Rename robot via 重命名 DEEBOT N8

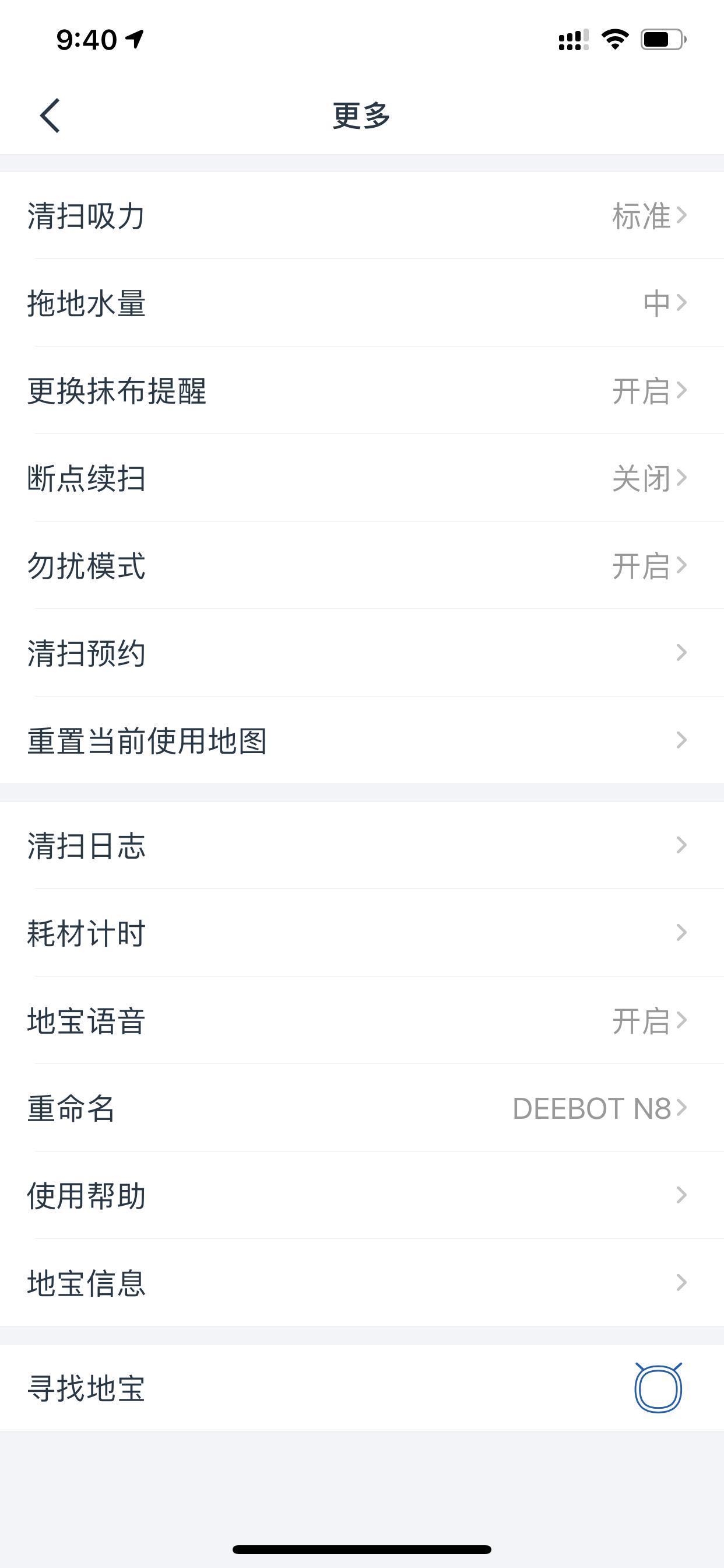[361, 1108]
